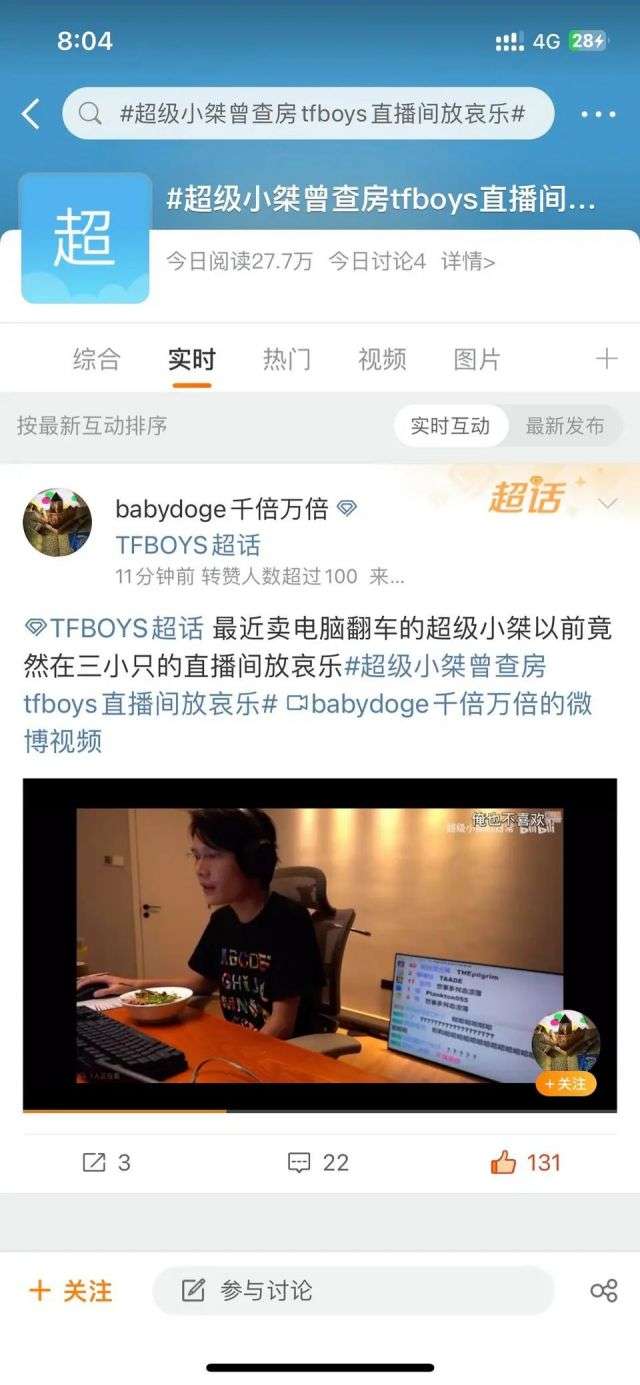Follow uploader via +关注 on video
This screenshot has height=1385, width=640.
(566, 1083)
